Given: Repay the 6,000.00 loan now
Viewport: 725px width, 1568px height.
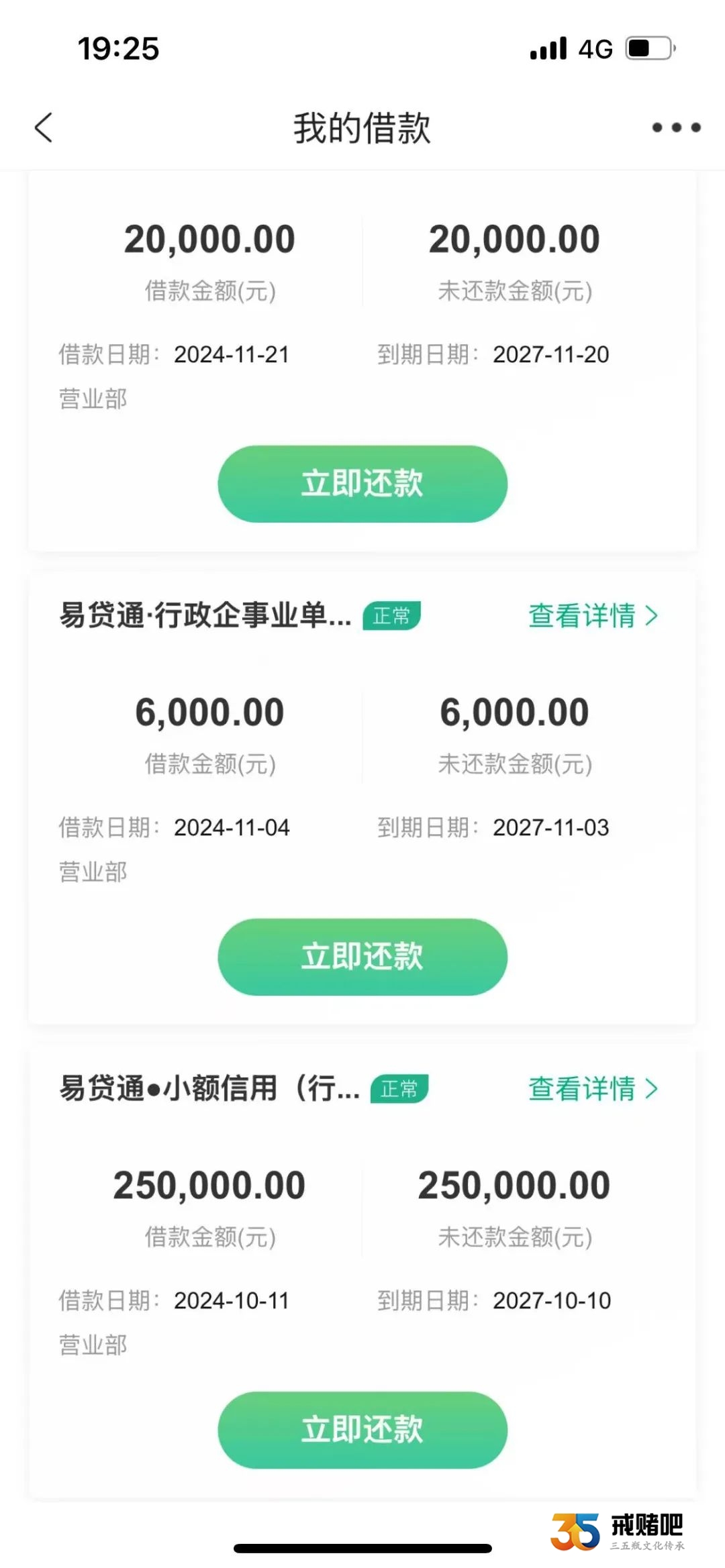Looking at the screenshot, I should pos(362,957).
